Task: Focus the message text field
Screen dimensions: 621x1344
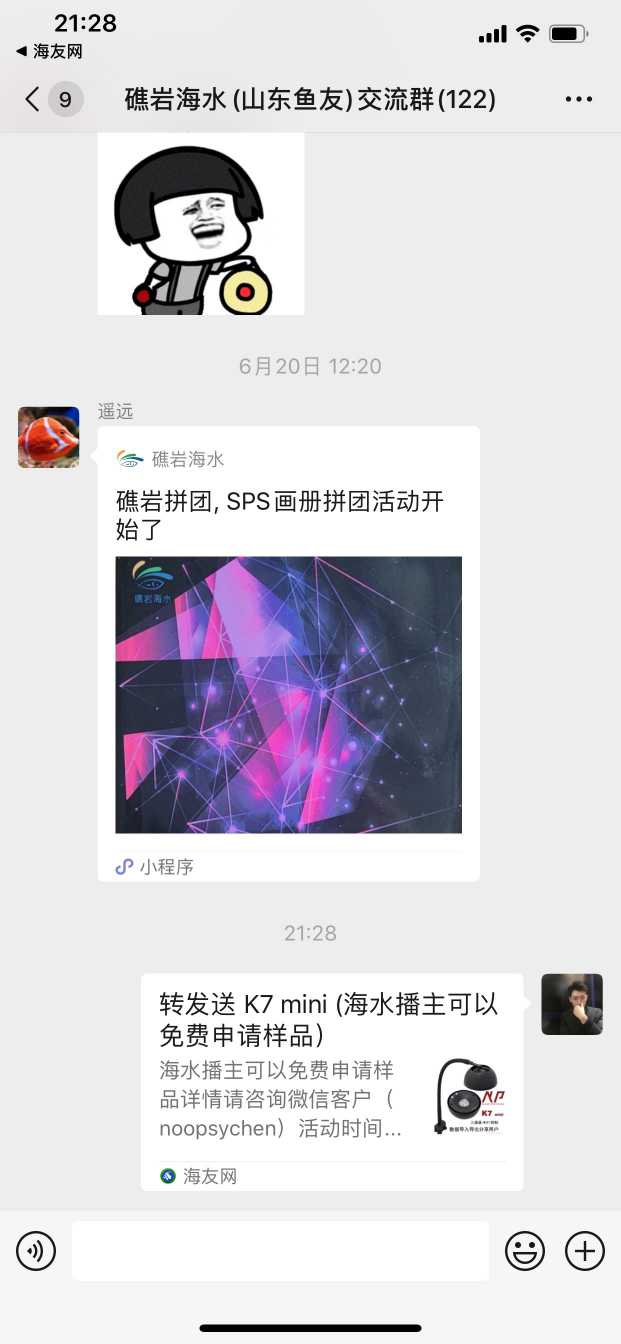Action: pos(280,1251)
